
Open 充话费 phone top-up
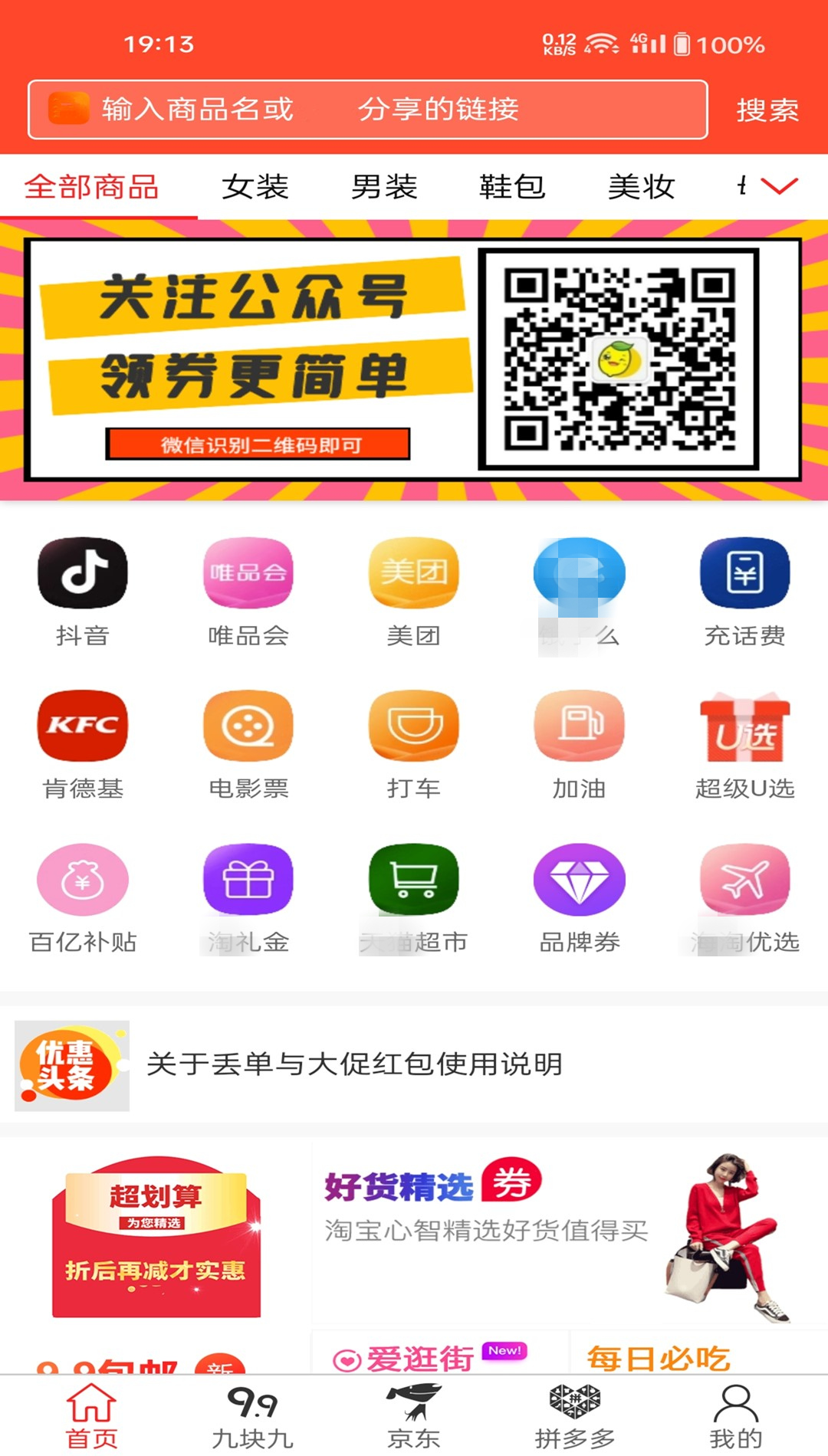pyautogui.click(x=744, y=591)
